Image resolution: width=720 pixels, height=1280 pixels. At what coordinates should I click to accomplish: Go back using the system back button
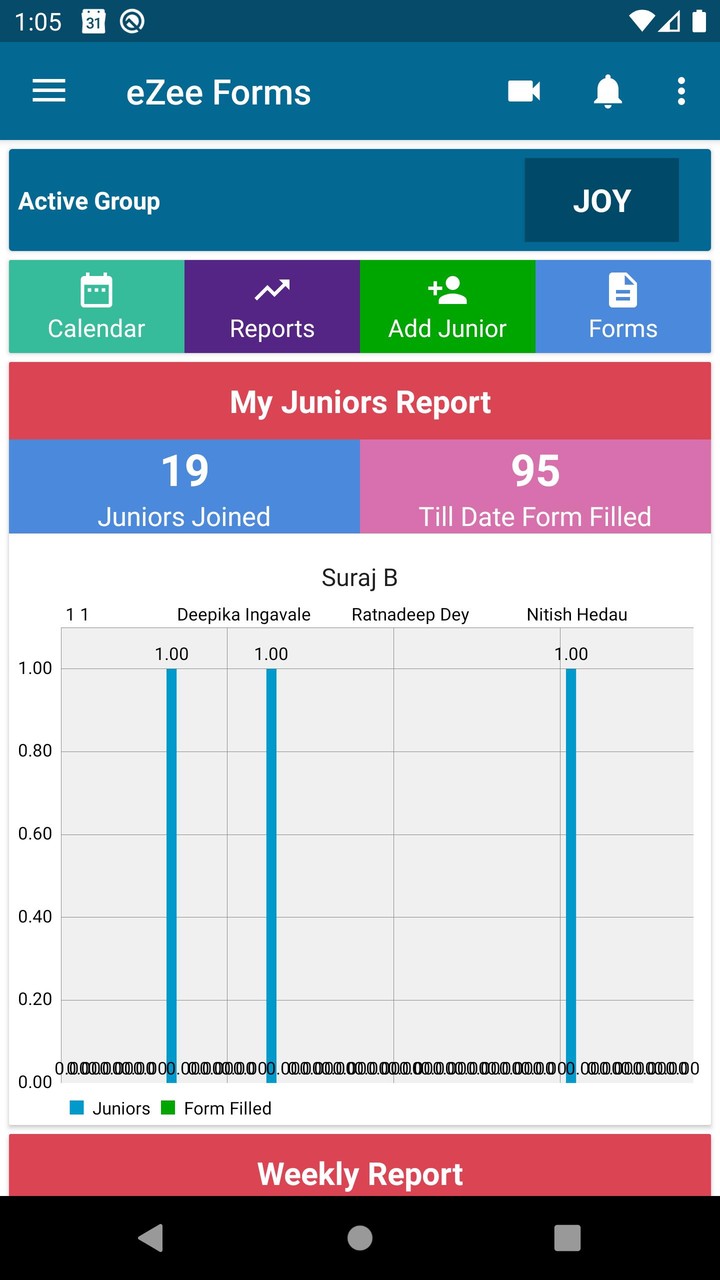tap(151, 1238)
